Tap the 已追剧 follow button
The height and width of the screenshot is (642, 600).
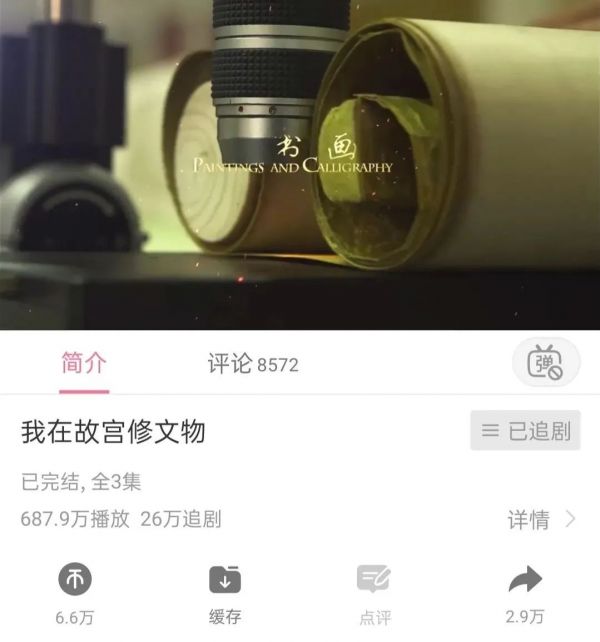(525, 431)
